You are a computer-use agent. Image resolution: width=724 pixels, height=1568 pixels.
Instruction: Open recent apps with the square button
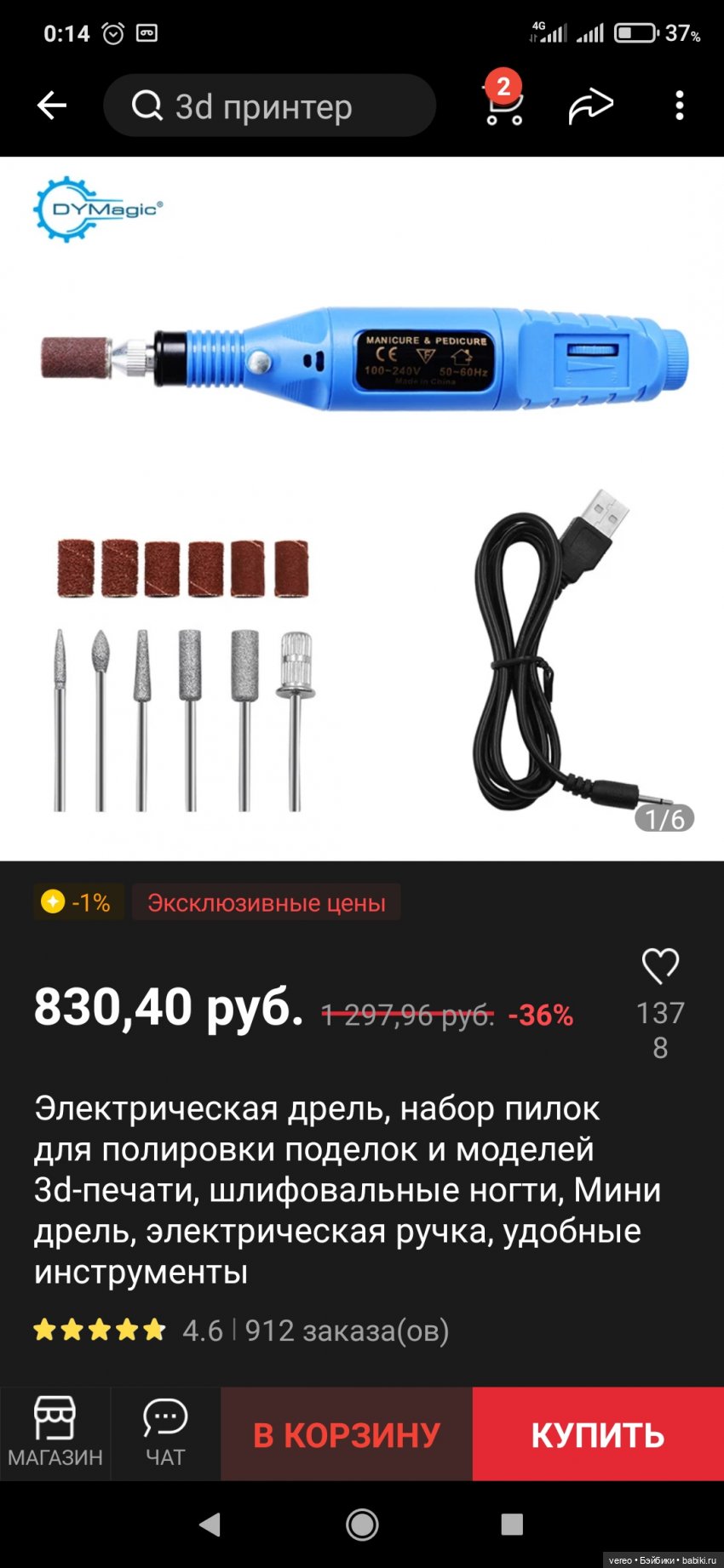tap(512, 1524)
